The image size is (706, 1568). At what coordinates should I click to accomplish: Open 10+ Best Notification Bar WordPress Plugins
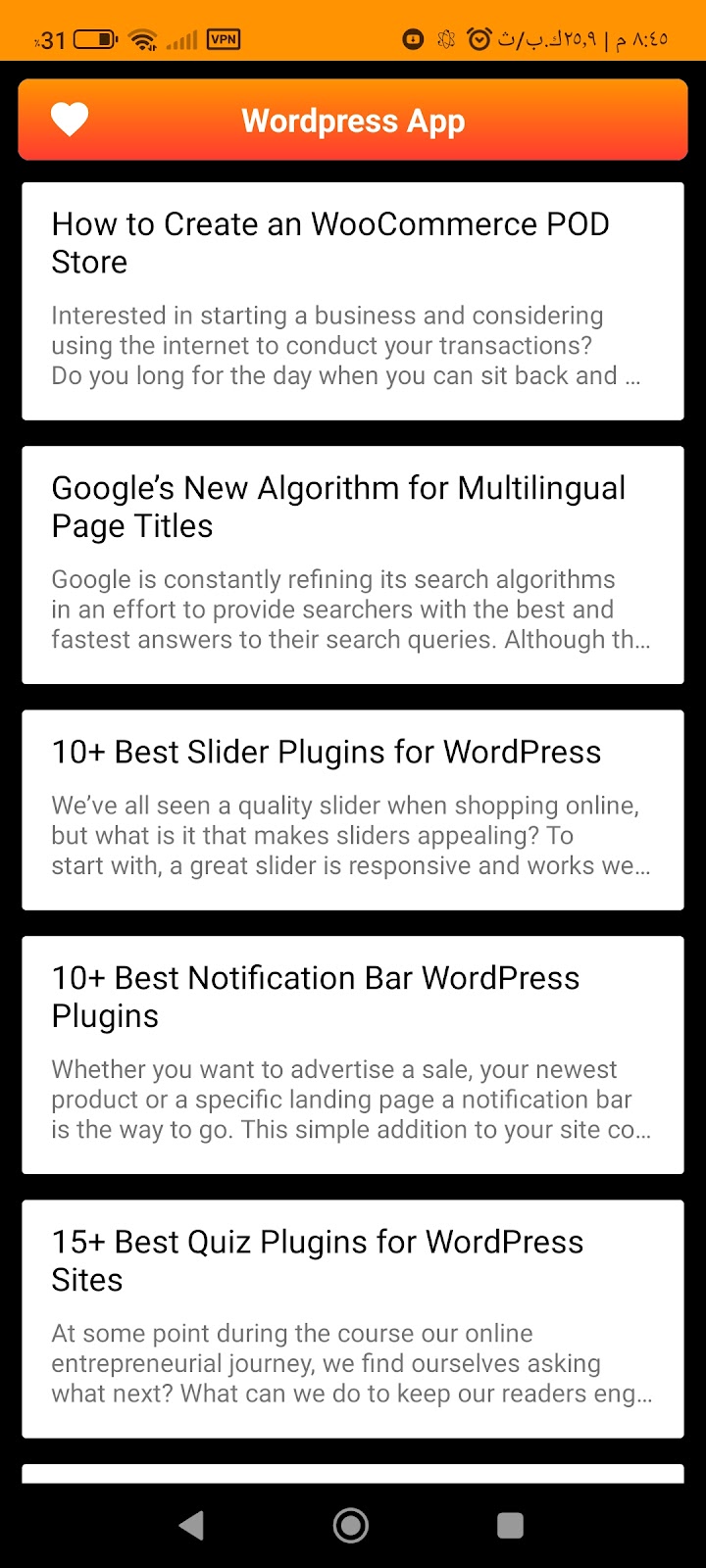[x=353, y=1054]
